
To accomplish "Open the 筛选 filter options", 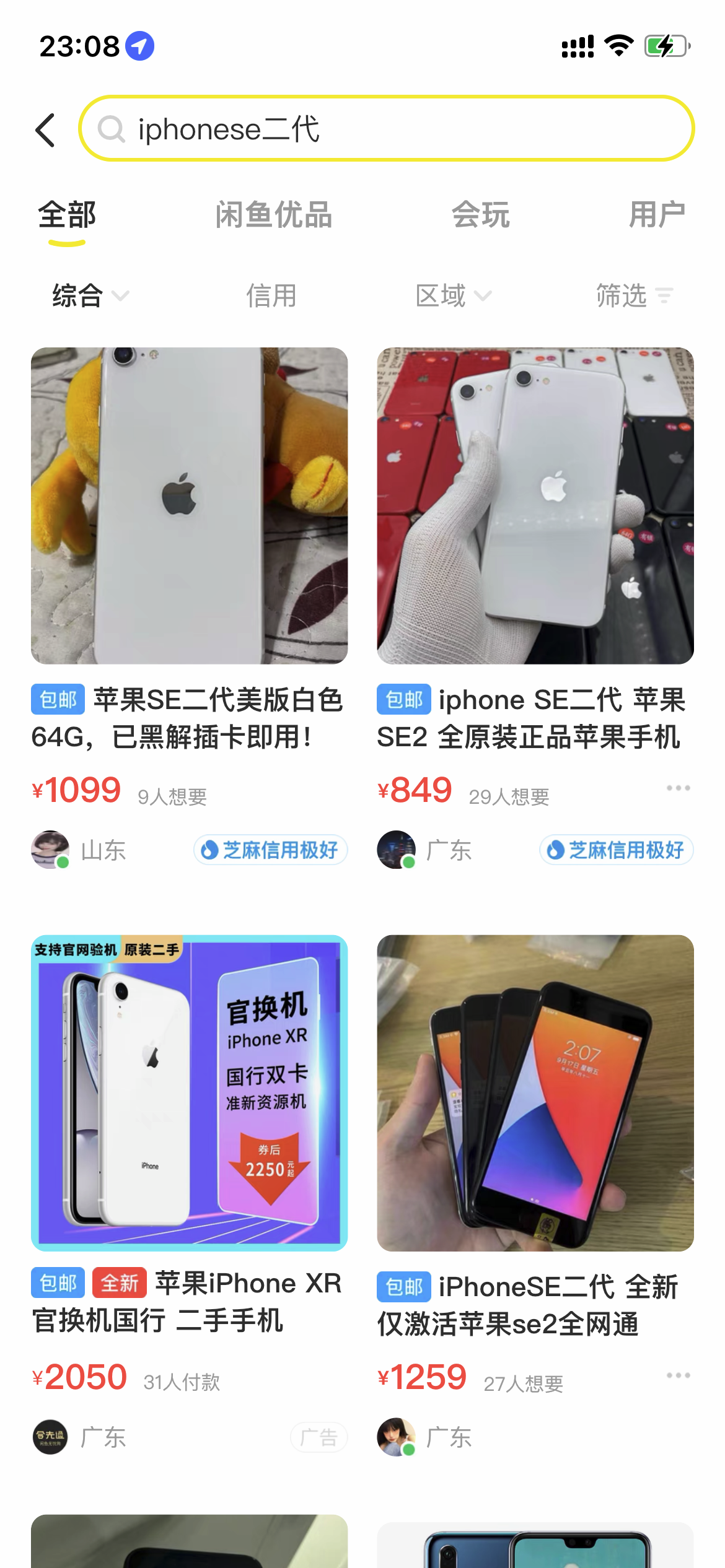I will coord(633,295).
